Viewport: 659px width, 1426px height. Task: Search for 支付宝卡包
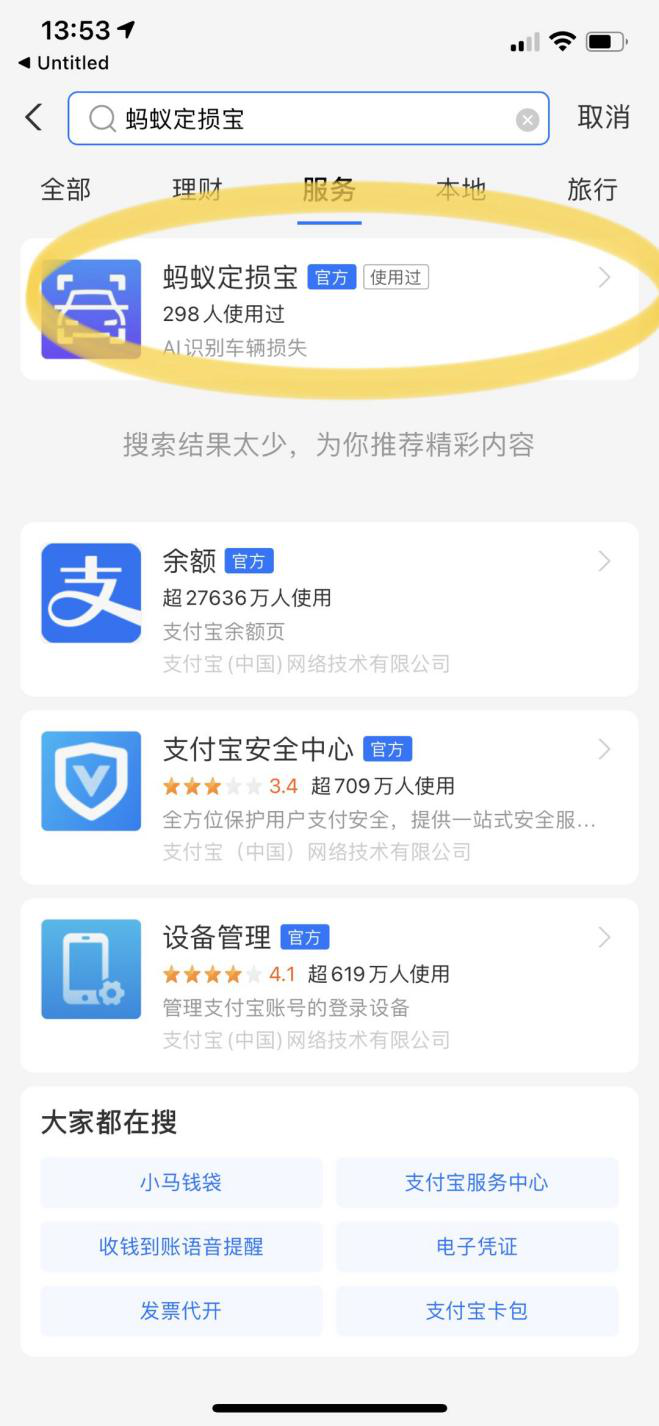(x=477, y=1311)
